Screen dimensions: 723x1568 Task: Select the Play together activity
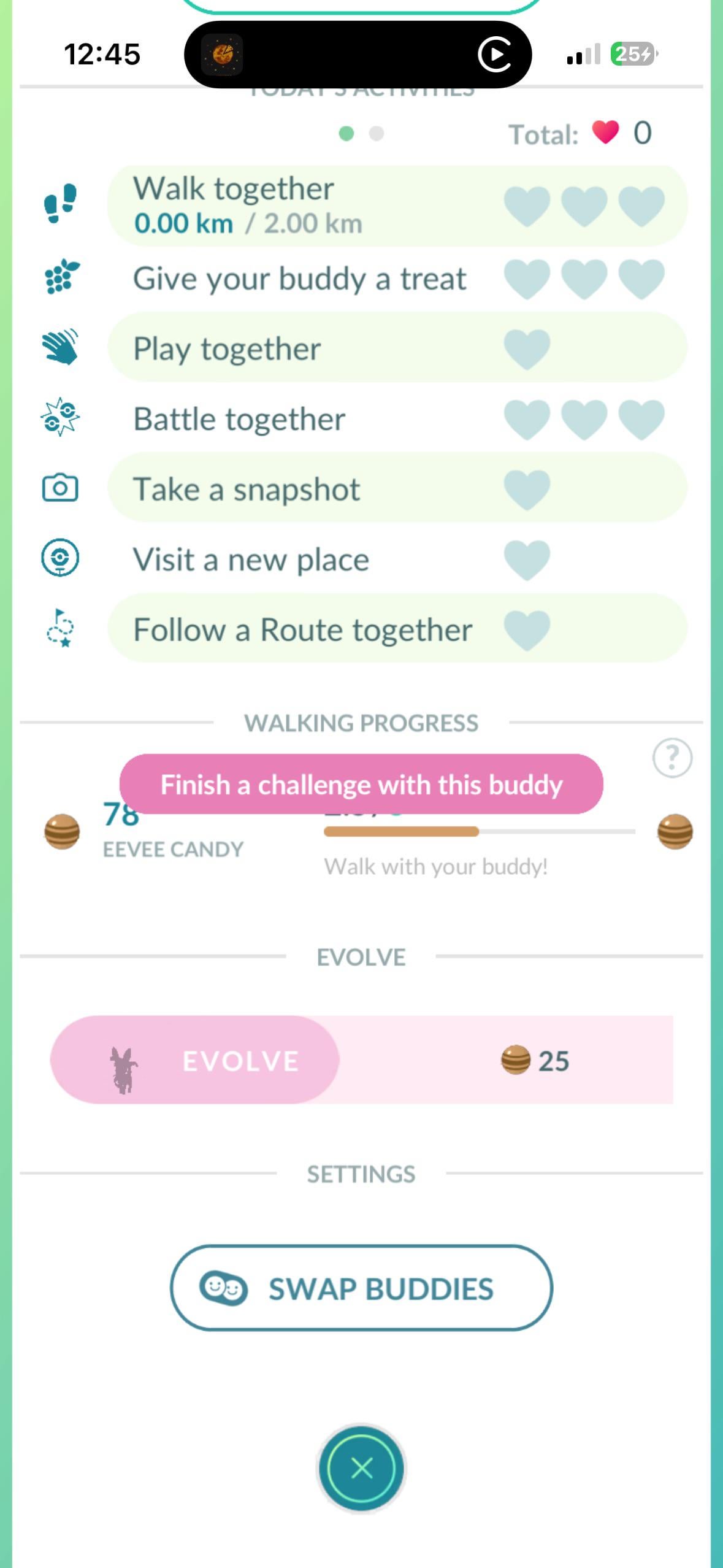(x=397, y=348)
